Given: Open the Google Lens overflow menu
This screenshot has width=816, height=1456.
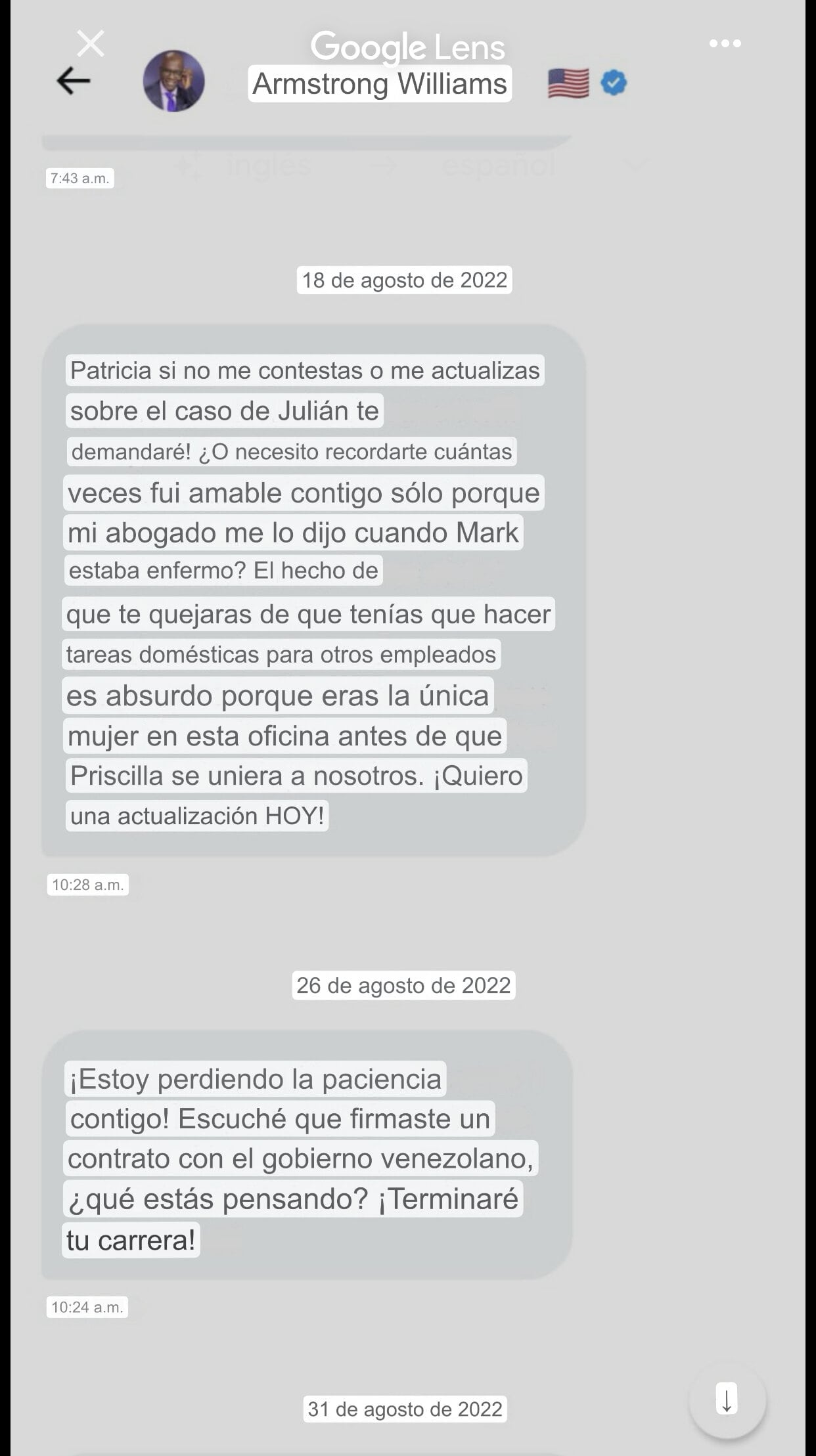Looking at the screenshot, I should [725, 44].
